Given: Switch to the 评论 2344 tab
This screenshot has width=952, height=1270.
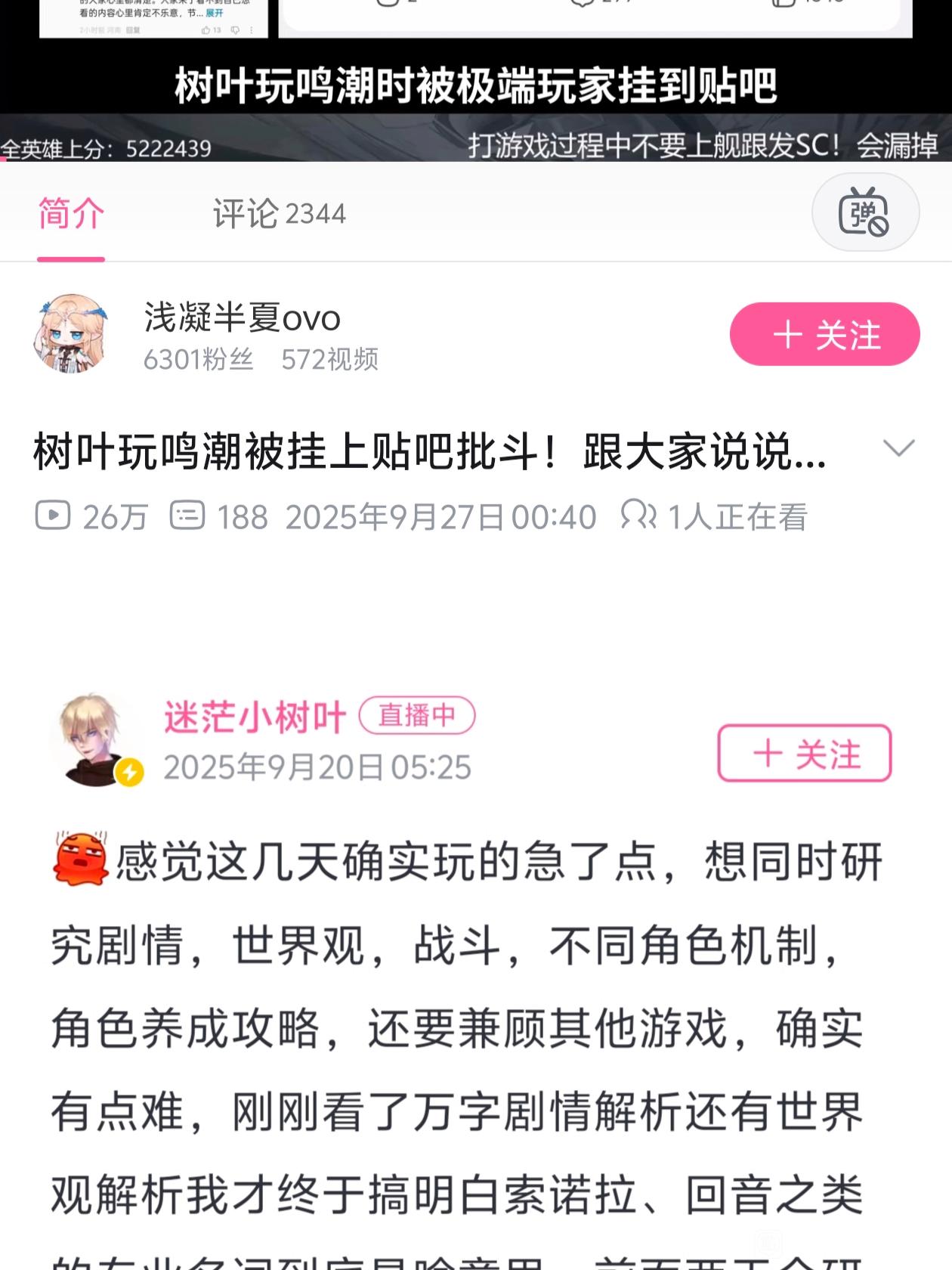Looking at the screenshot, I should [x=279, y=214].
